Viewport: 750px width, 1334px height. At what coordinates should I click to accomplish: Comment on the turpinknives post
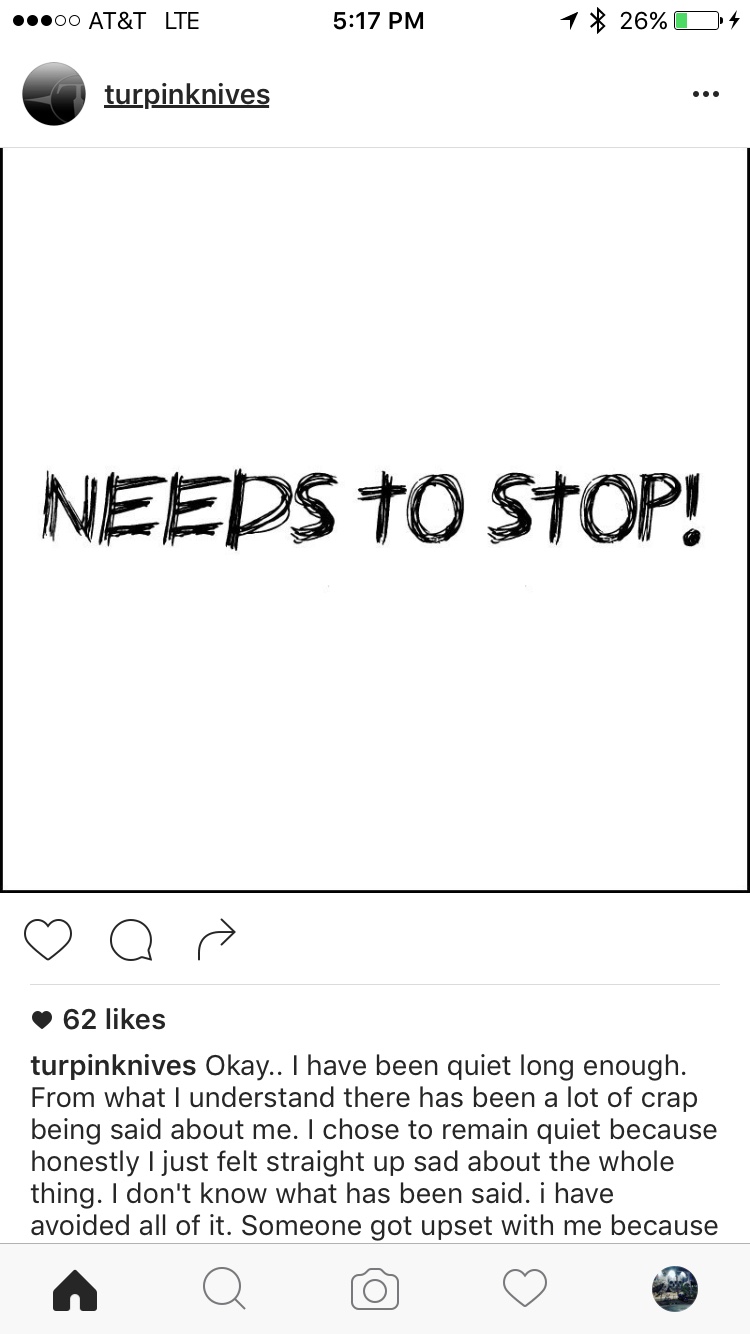(x=131, y=940)
